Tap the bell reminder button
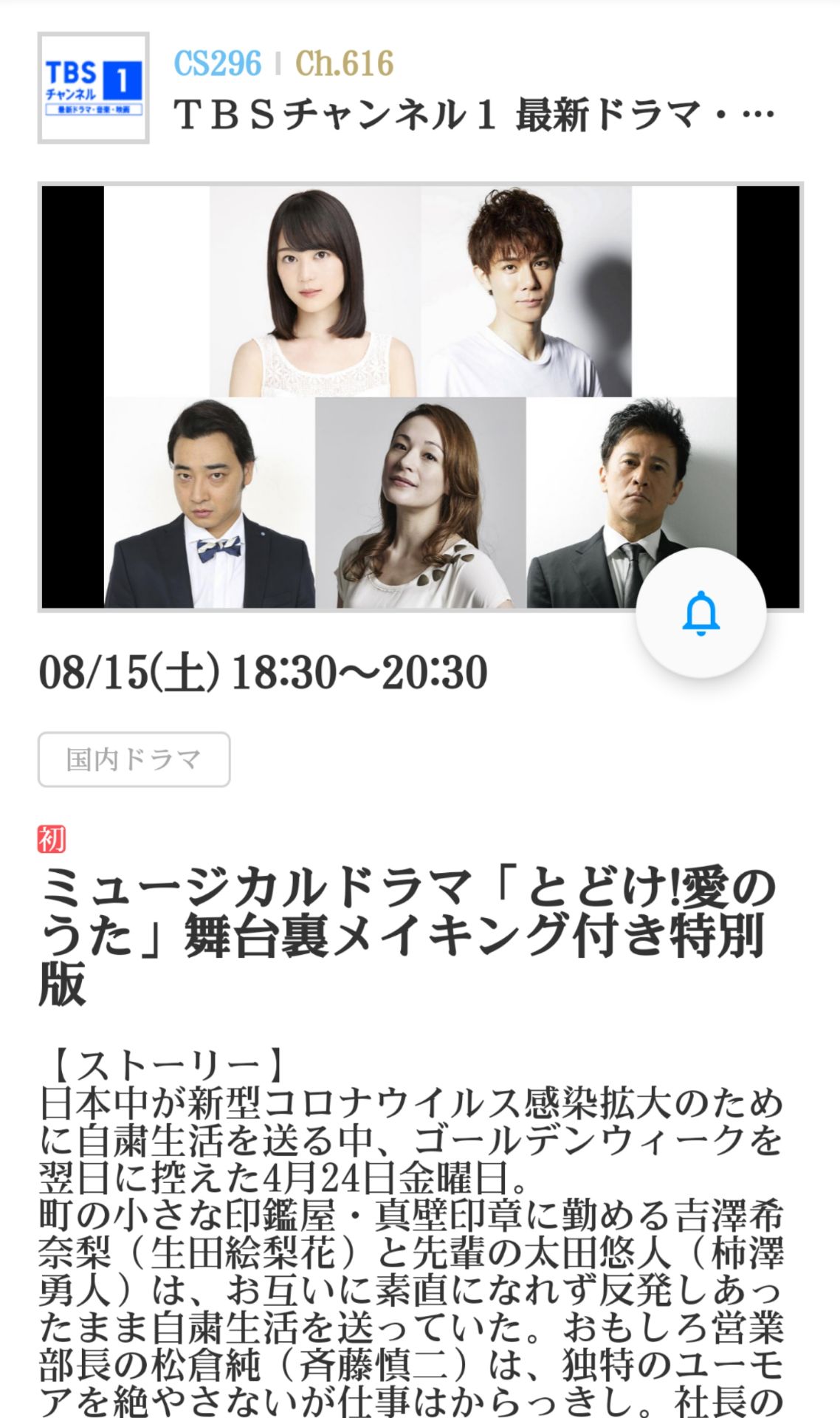 (x=700, y=613)
